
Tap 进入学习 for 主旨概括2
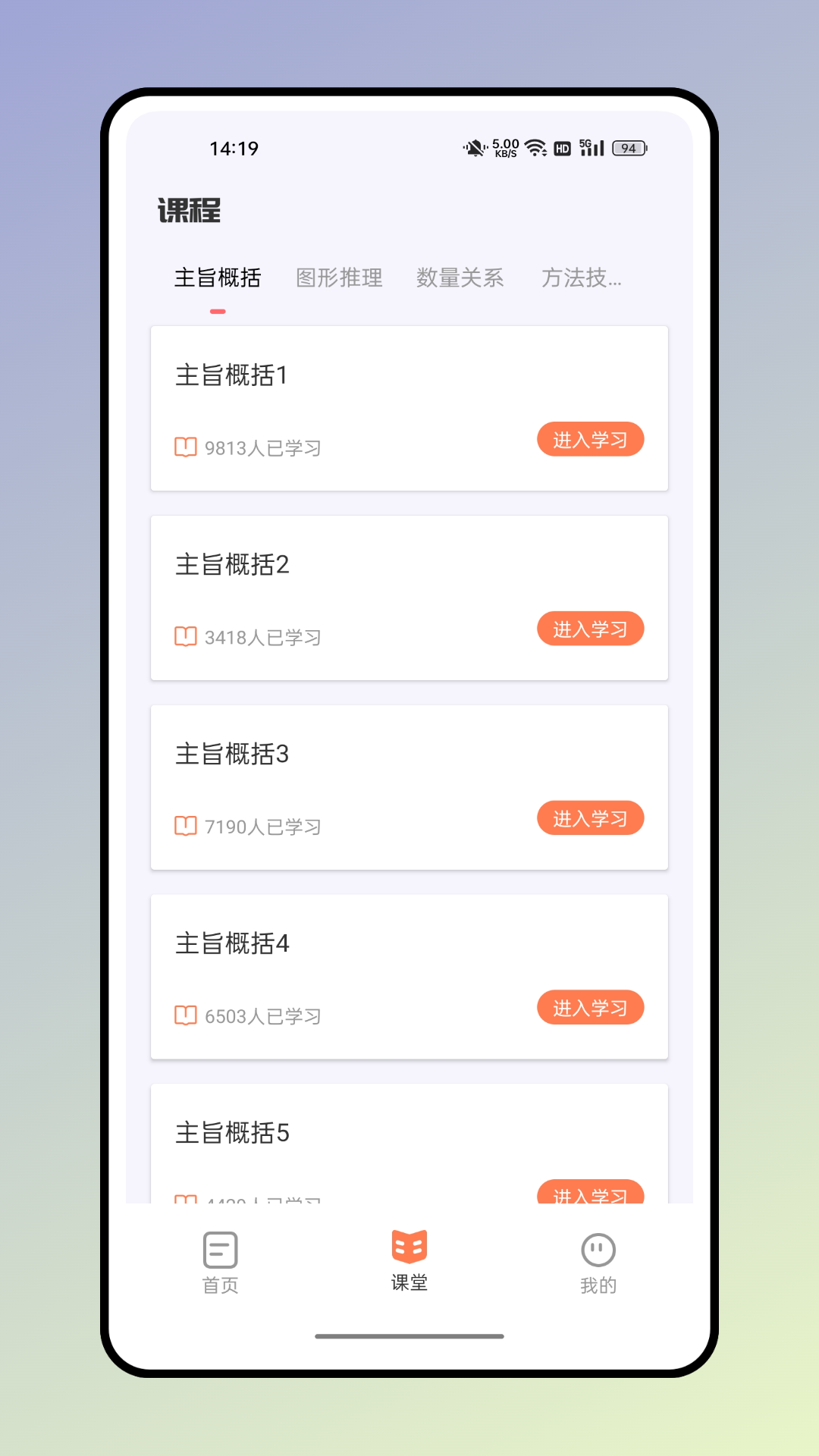point(590,629)
